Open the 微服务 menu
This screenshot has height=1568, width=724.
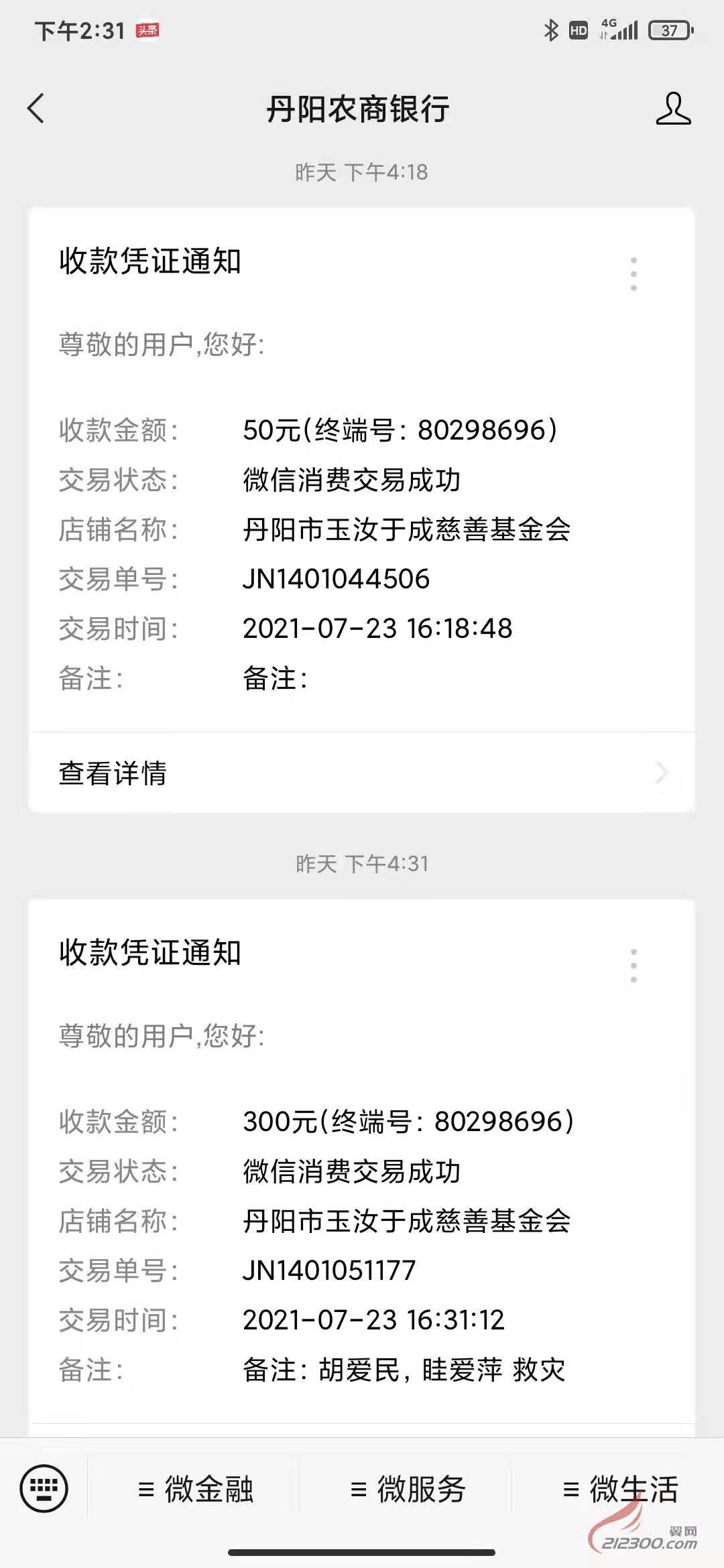point(408,1490)
